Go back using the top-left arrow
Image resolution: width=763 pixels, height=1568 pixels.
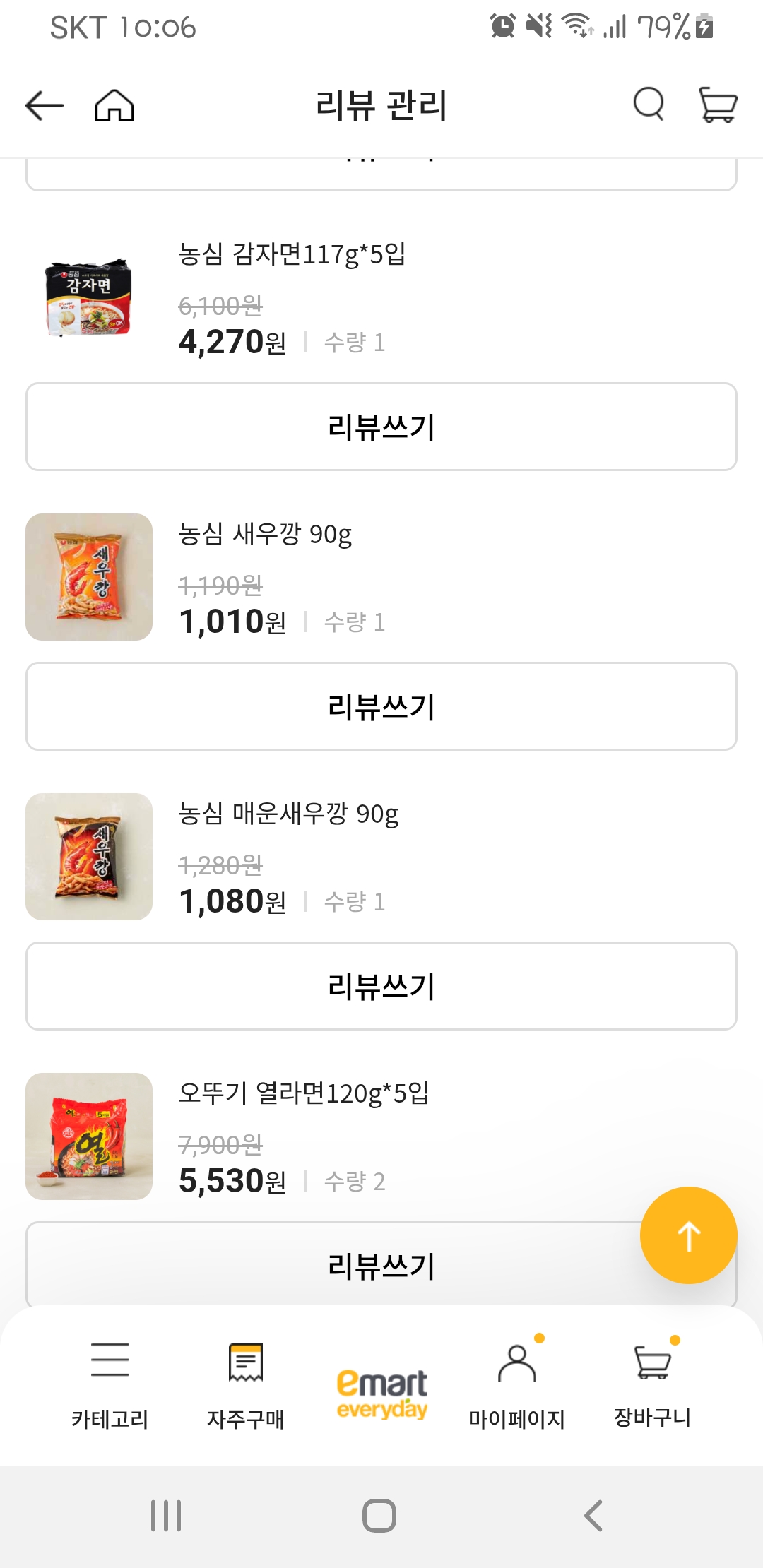(42, 105)
